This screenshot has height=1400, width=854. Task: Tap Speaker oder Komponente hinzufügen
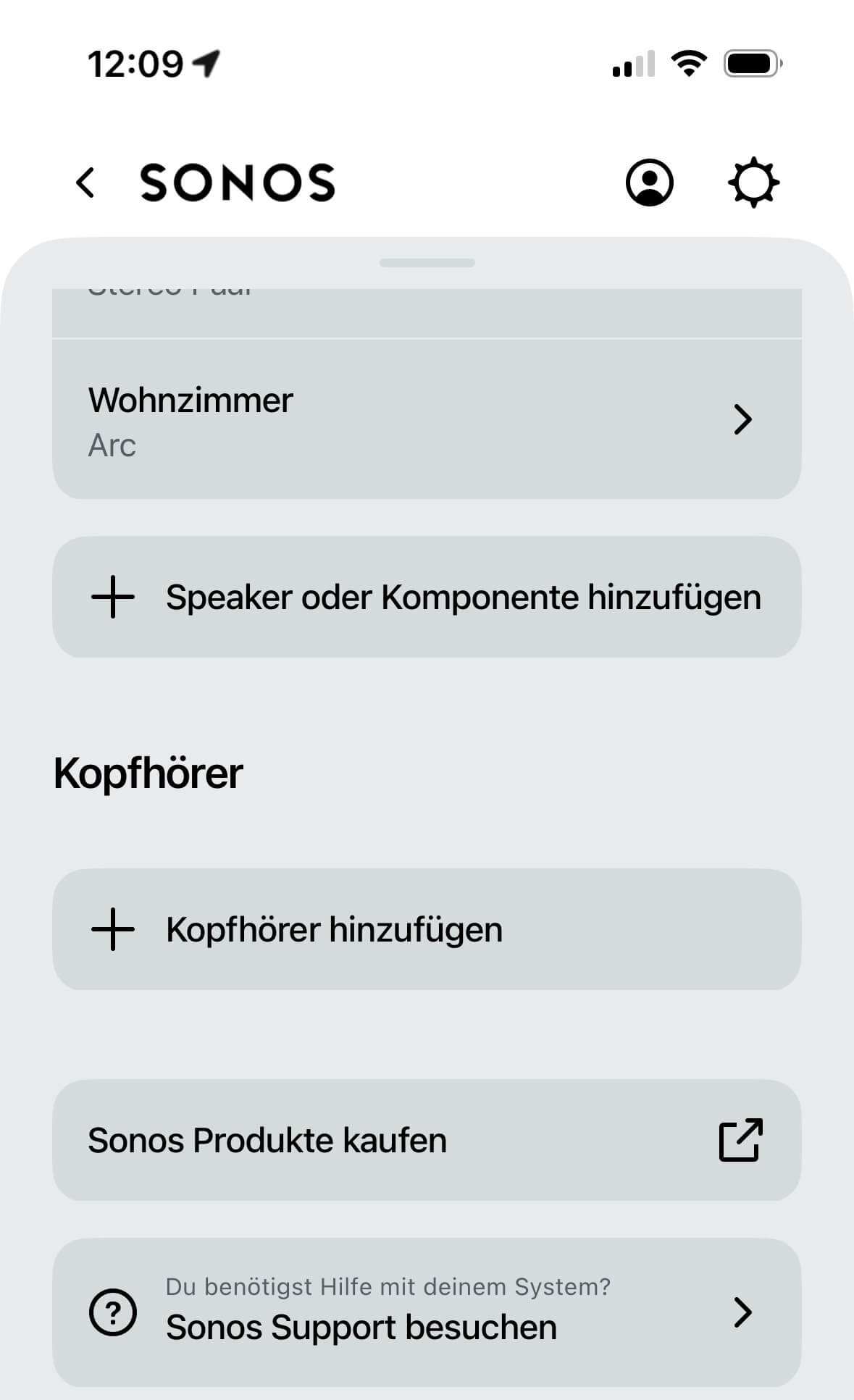click(x=426, y=598)
